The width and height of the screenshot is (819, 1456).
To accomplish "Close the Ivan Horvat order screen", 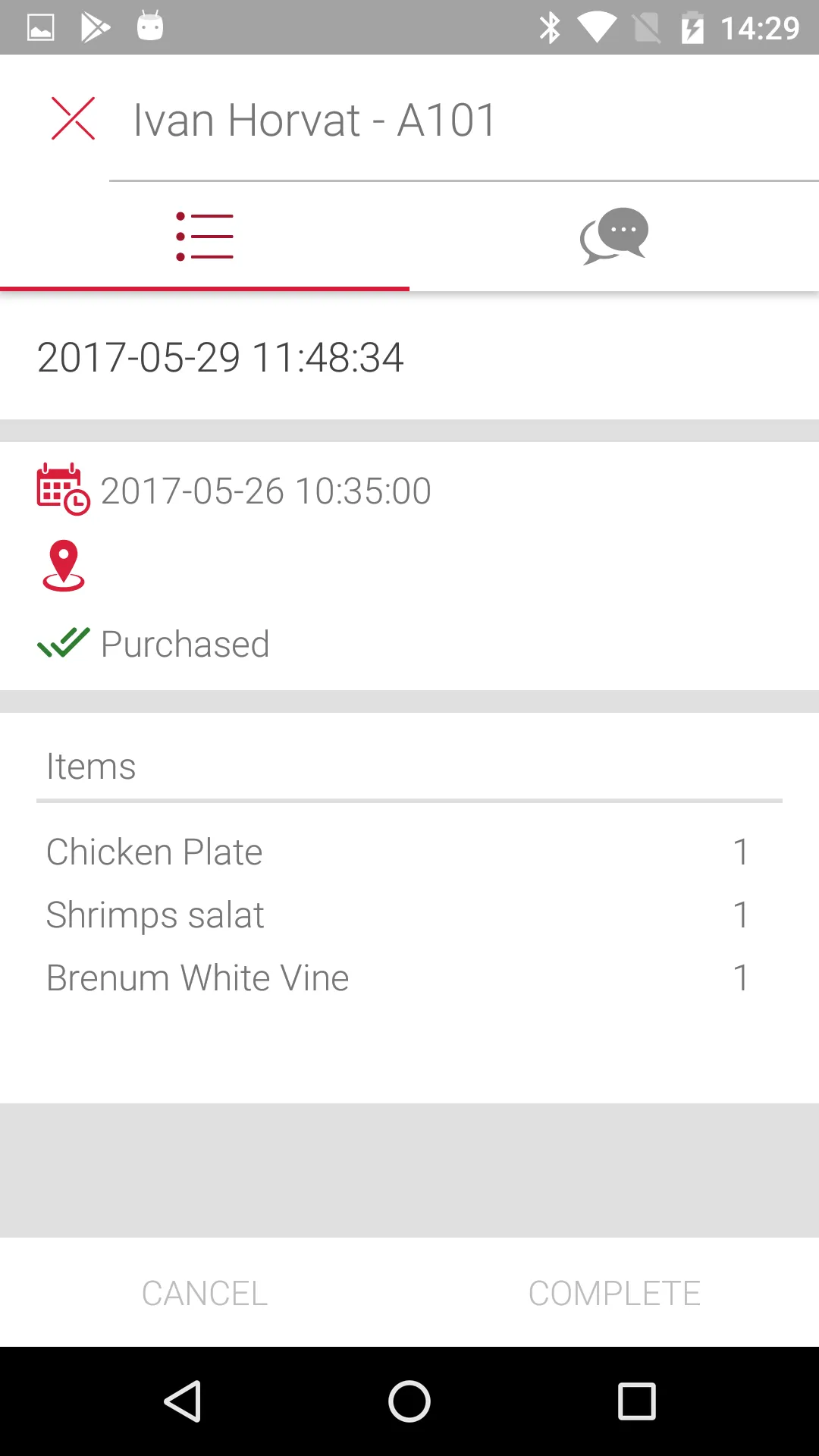I will coord(73,118).
